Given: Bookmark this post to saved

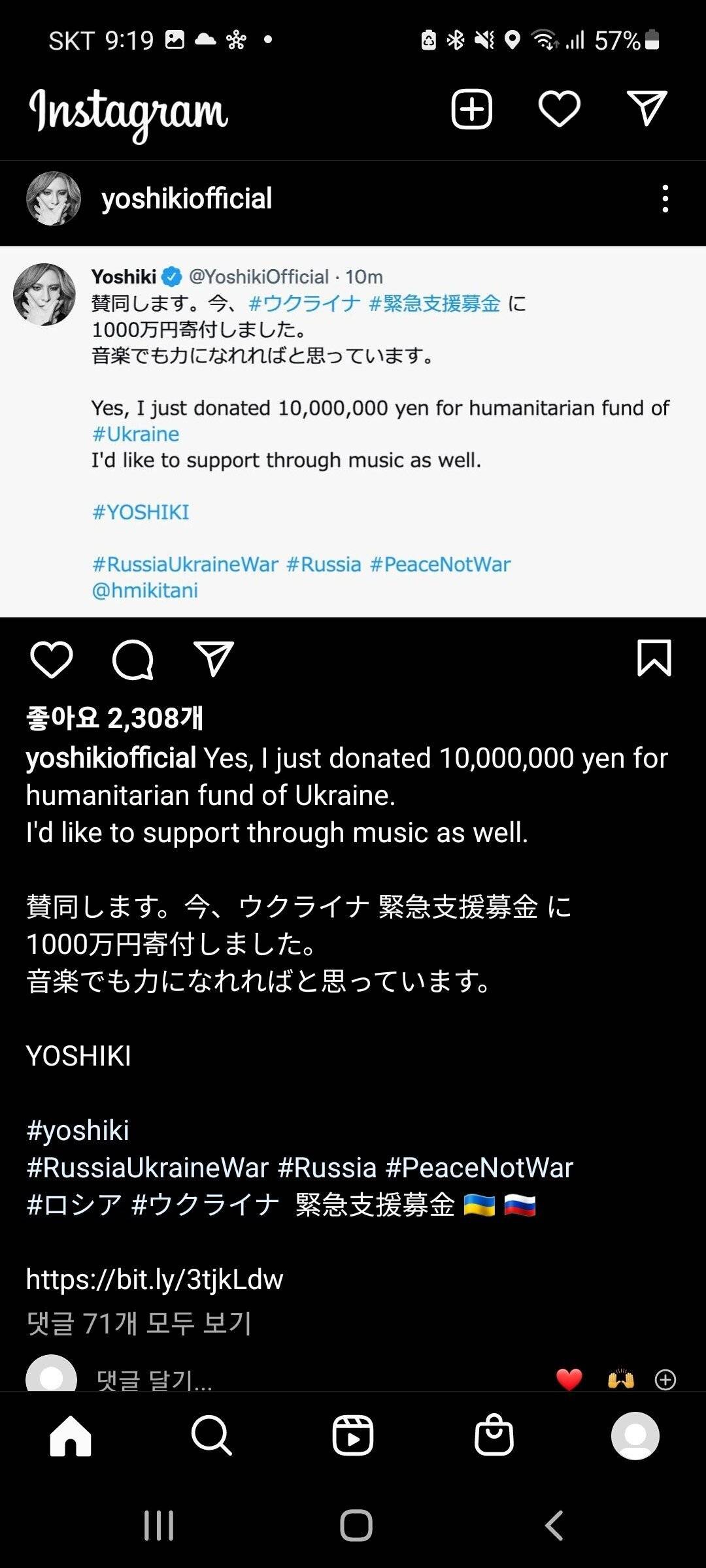Looking at the screenshot, I should (654, 657).
